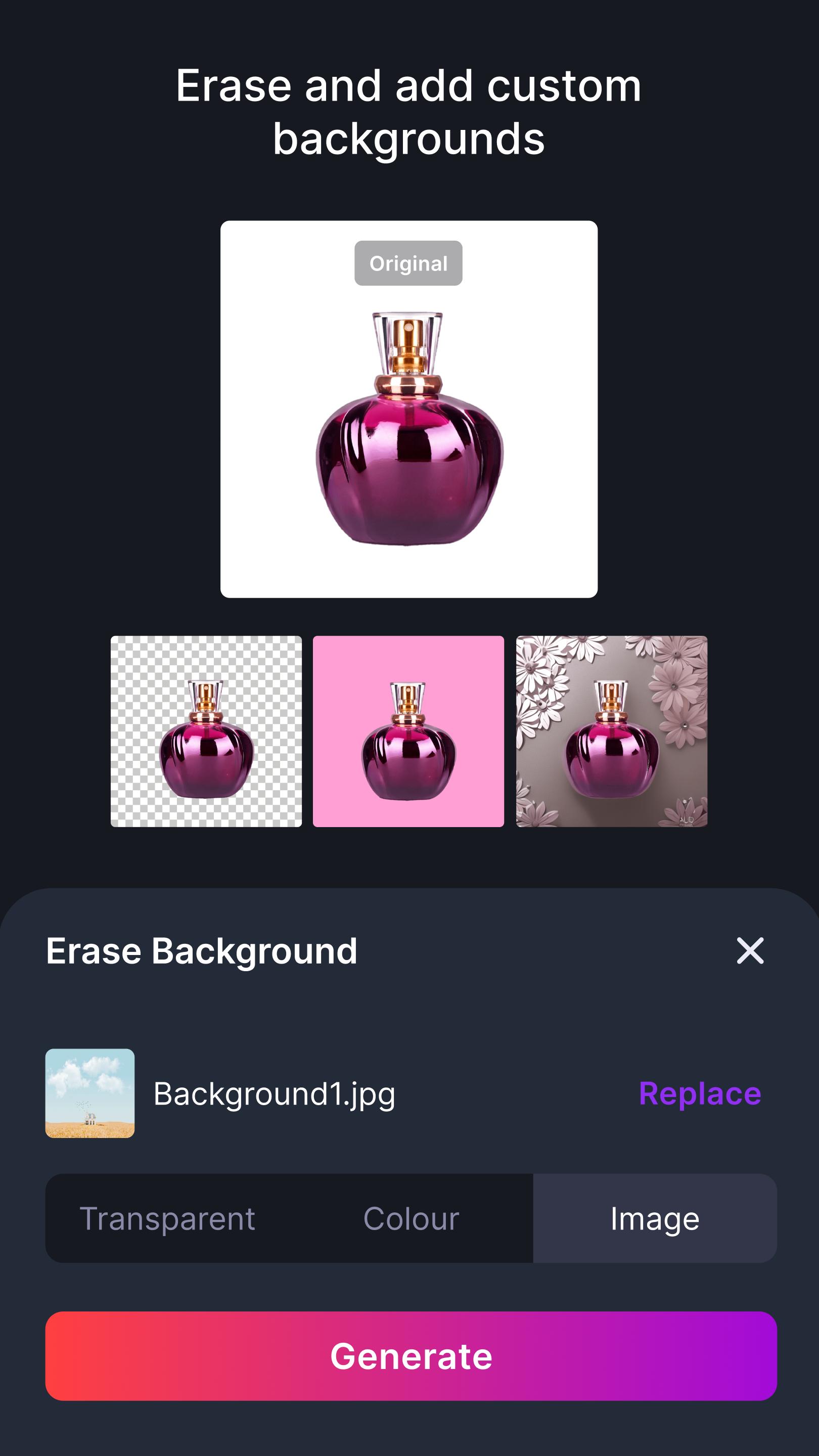Switch to the Transparent option
This screenshot has height=1456, width=819.
click(167, 1218)
